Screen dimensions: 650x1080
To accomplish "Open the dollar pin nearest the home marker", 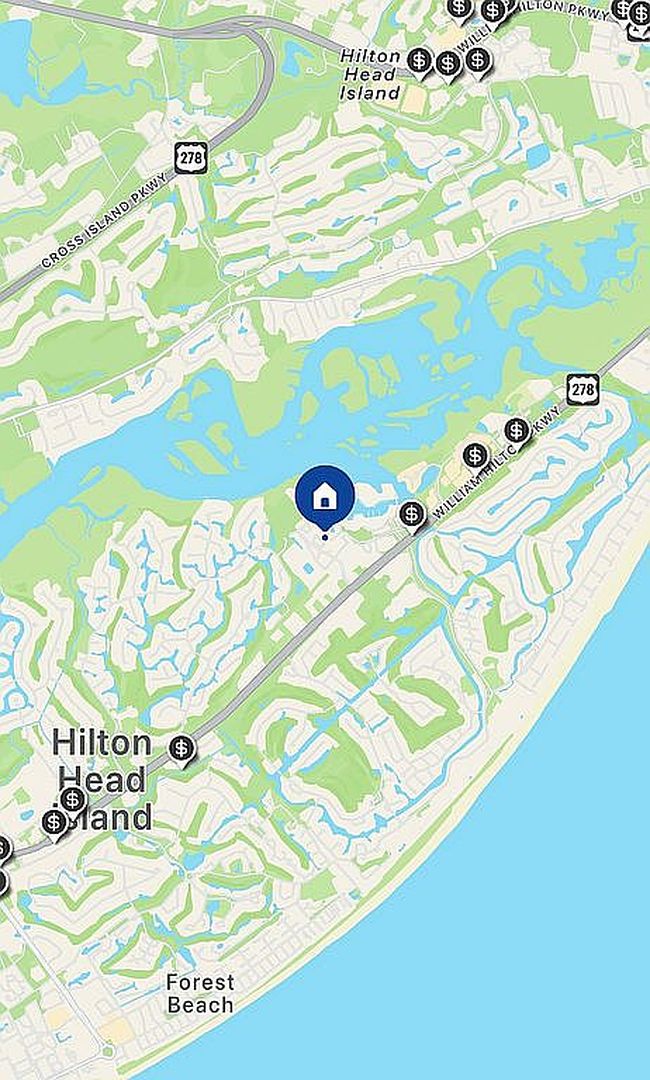I will (x=412, y=515).
